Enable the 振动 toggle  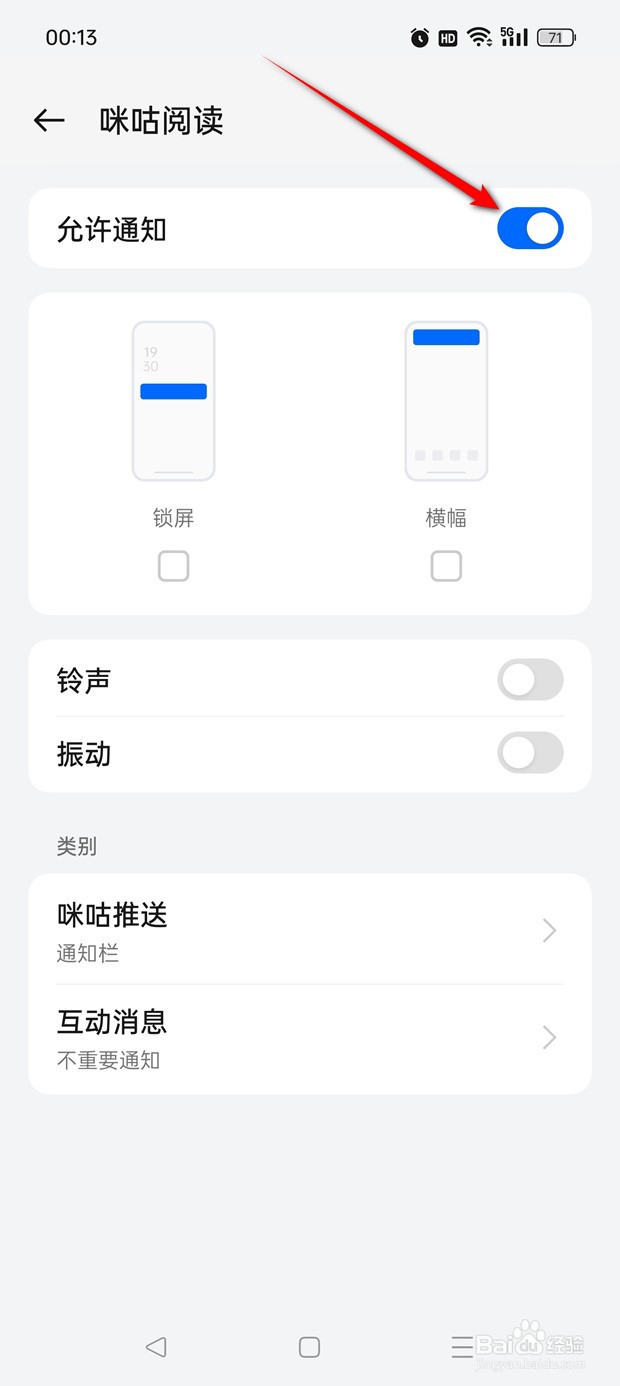[x=530, y=754]
